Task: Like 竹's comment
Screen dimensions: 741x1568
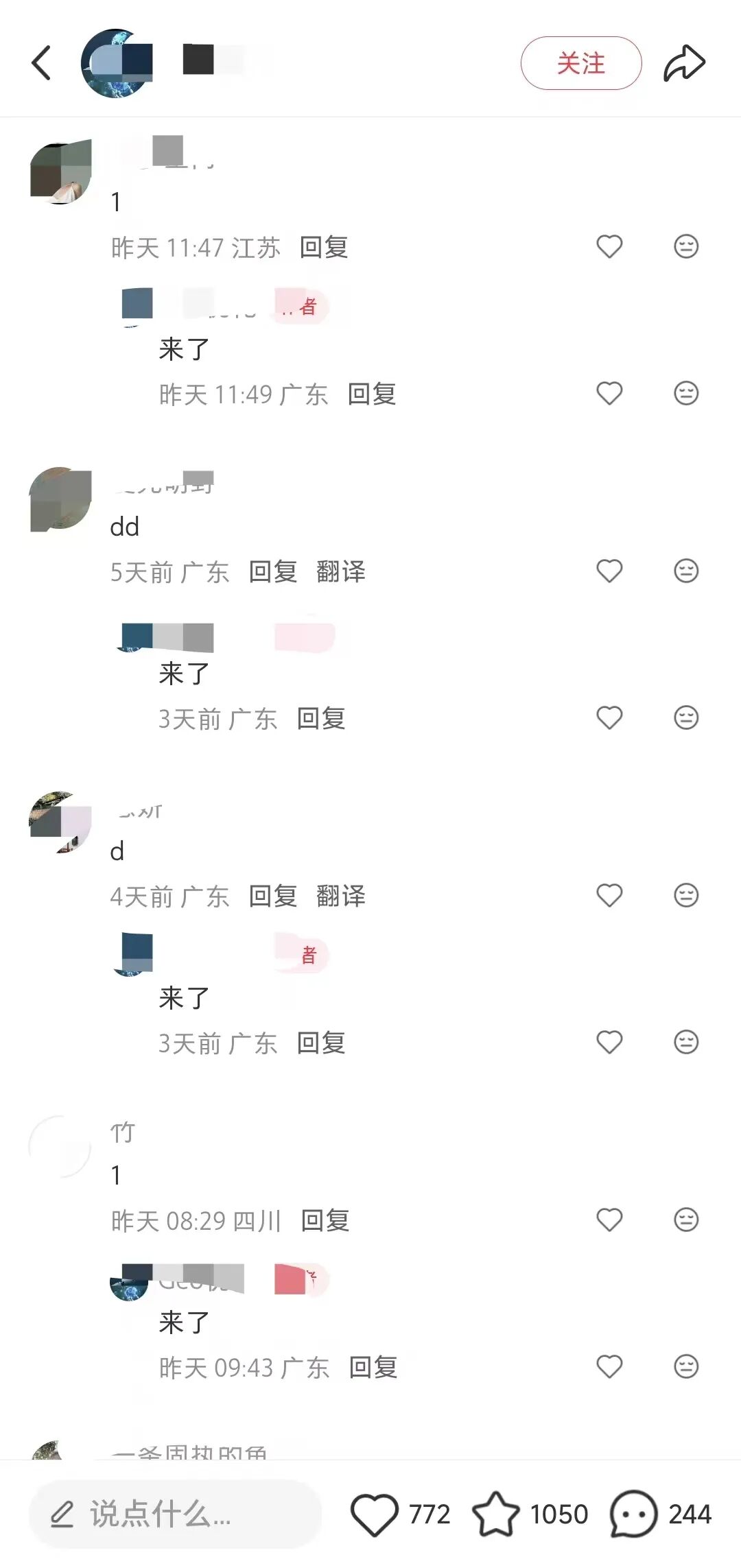Action: point(609,1220)
